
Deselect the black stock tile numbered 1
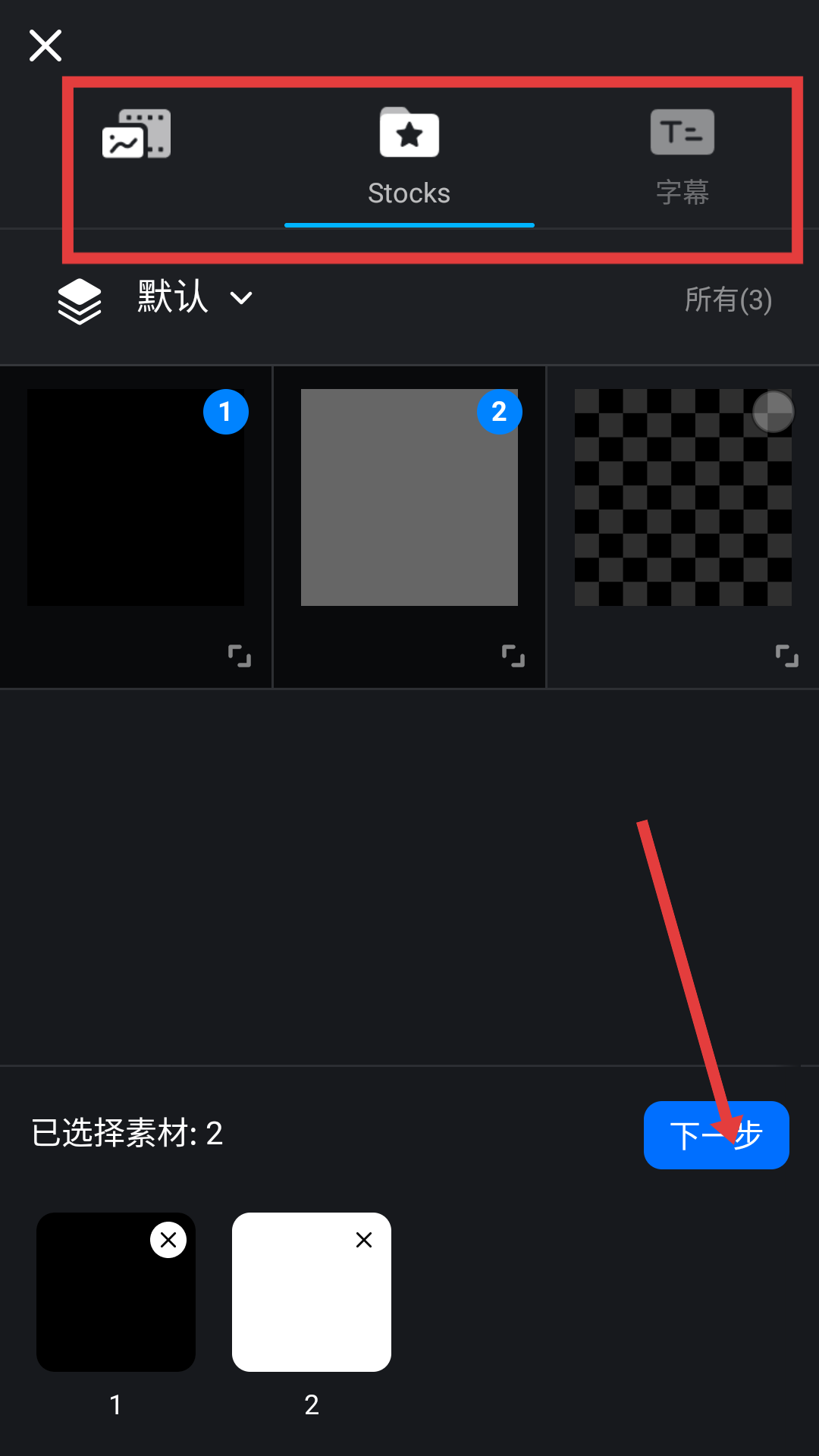pos(225,412)
